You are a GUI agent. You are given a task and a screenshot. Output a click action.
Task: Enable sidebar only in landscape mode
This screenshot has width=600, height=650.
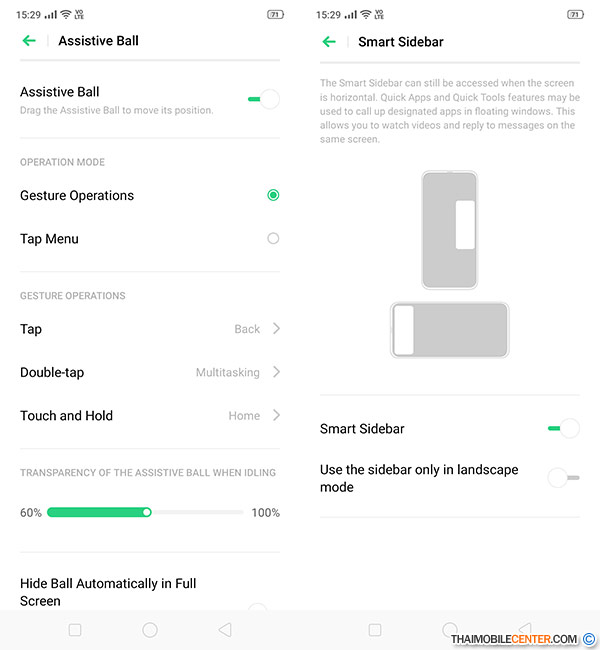point(563,478)
